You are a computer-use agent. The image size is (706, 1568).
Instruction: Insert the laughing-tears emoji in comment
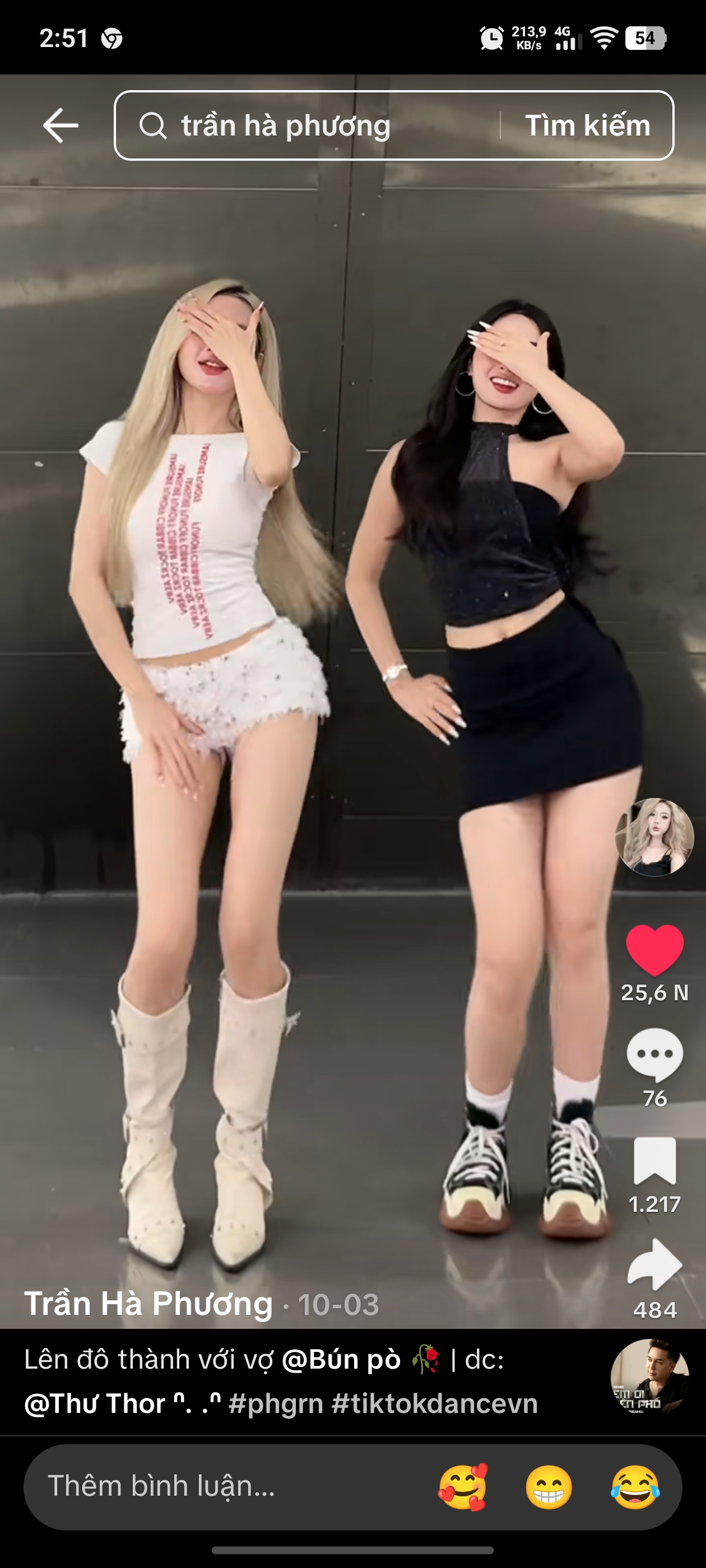(x=635, y=1486)
